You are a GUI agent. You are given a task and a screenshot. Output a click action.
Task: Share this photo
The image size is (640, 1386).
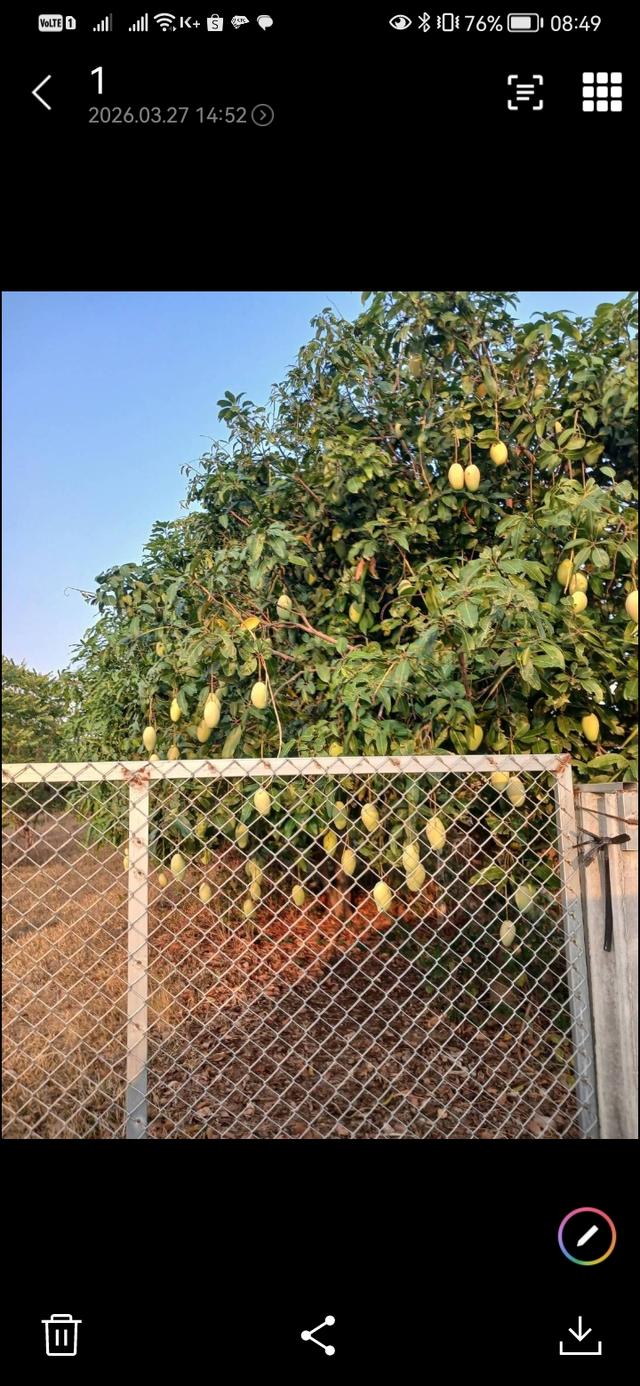(318, 1335)
